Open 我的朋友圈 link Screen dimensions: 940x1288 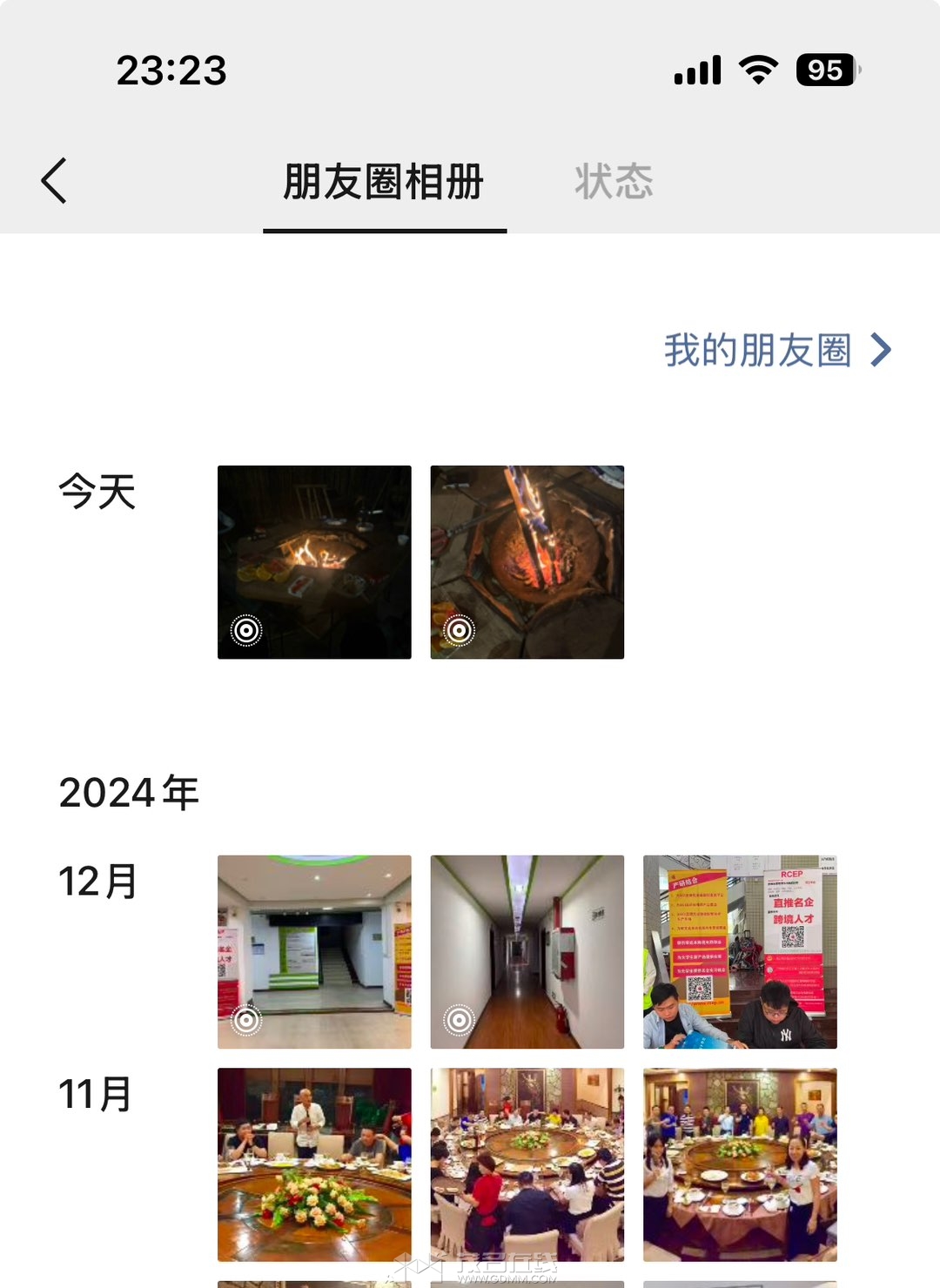(757, 350)
